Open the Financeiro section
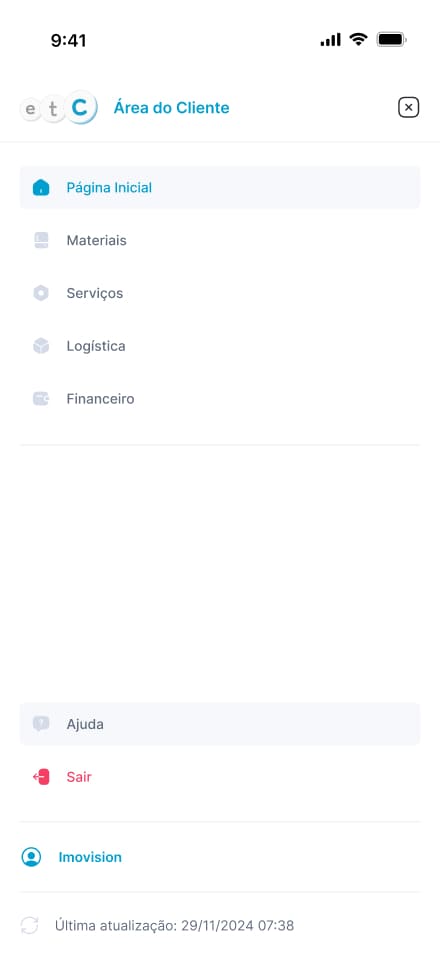 [220, 399]
